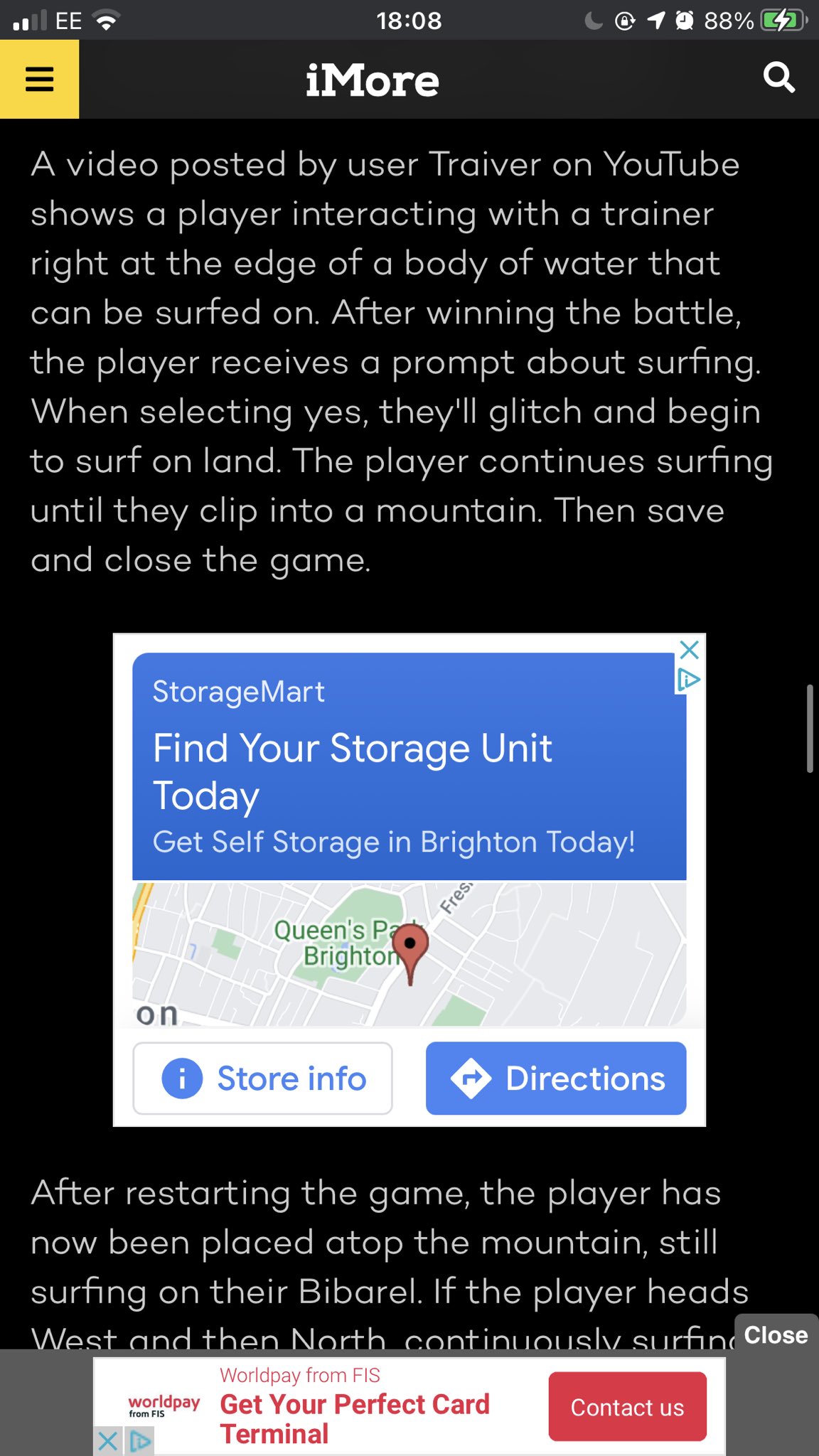The width and height of the screenshot is (819, 1456).
Task: Go to the iMore homepage
Action: pos(373,80)
